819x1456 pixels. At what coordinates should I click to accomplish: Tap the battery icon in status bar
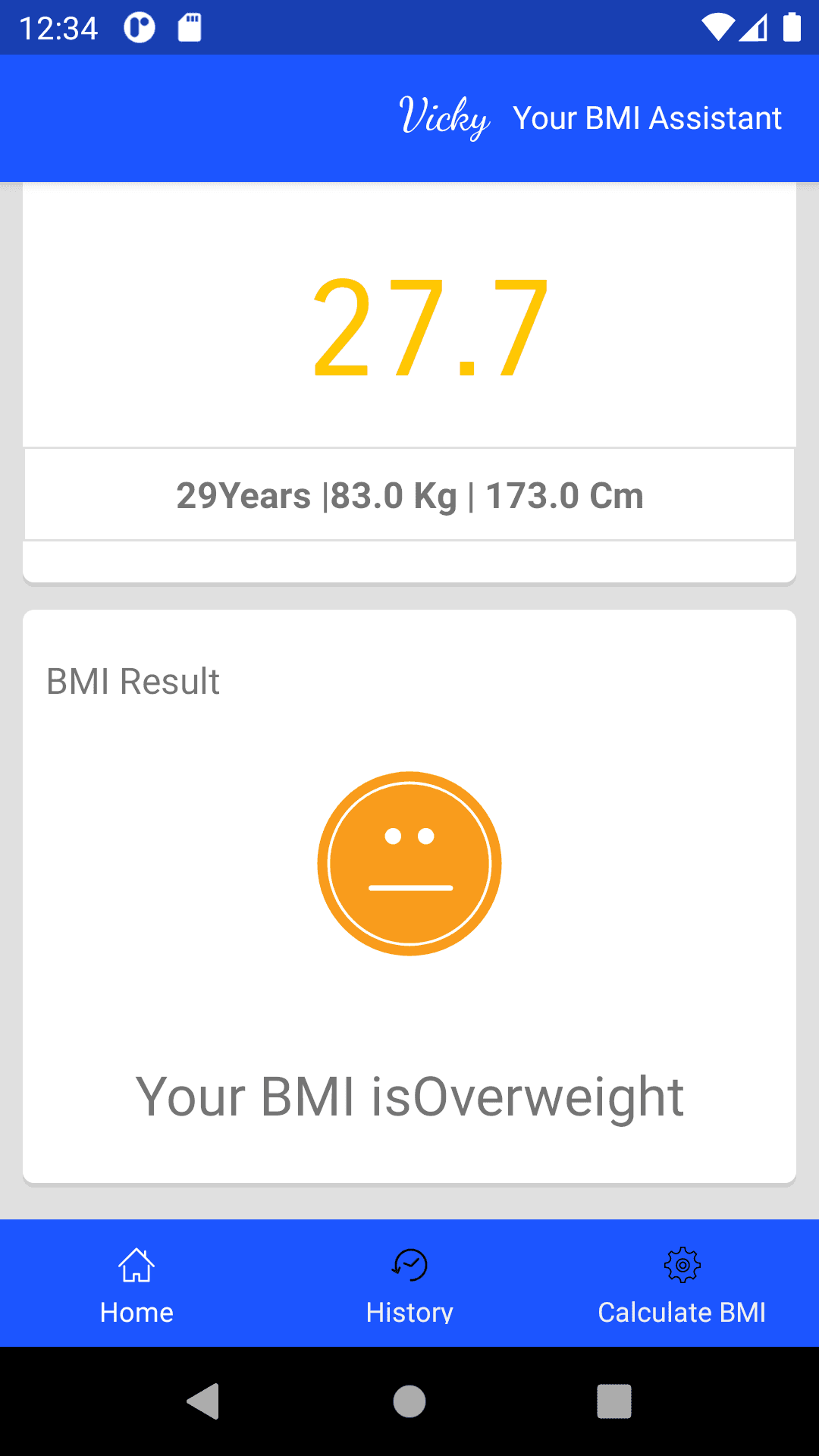(791, 27)
